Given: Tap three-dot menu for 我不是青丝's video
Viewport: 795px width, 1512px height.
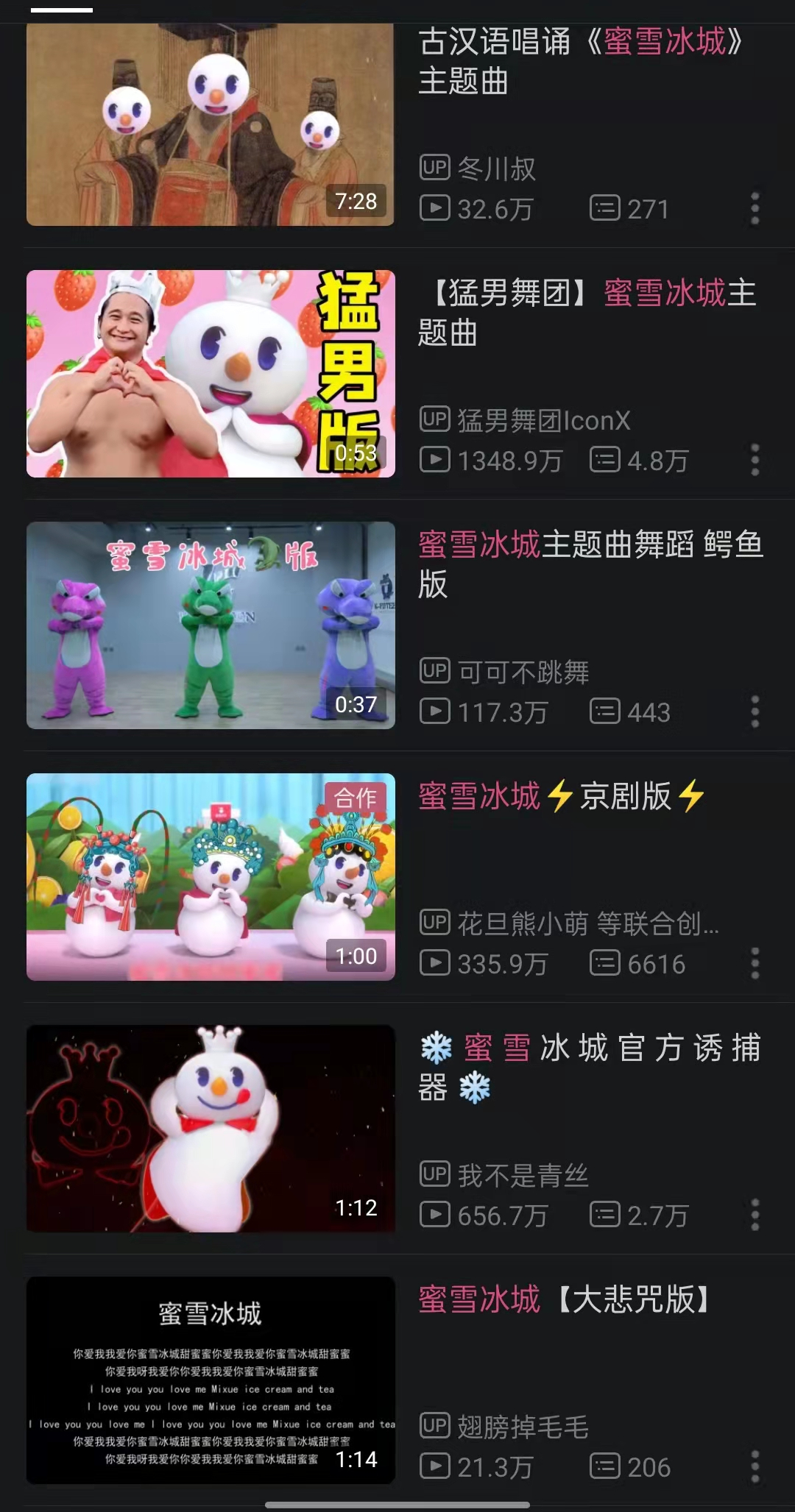Looking at the screenshot, I should 755,1215.
